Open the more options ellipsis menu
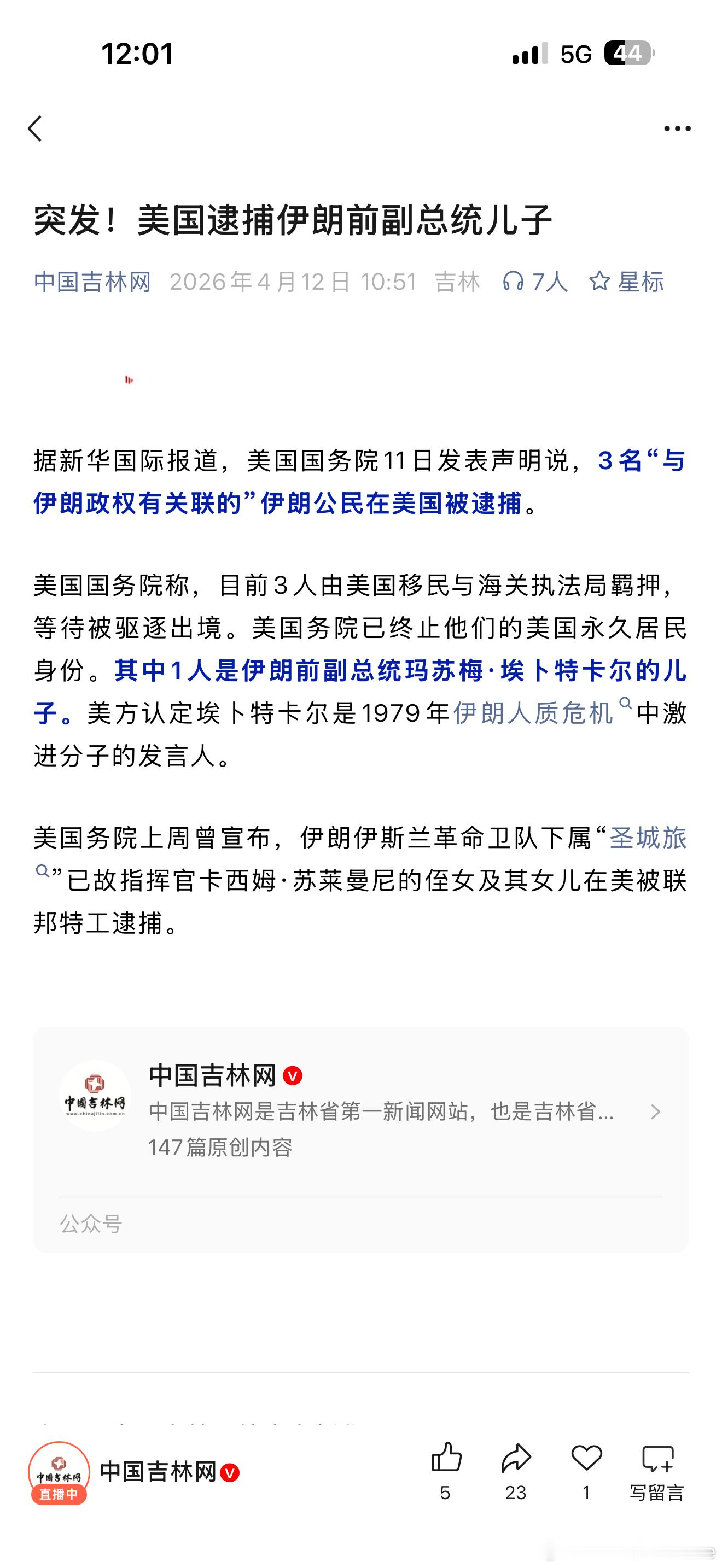The height and width of the screenshot is (1568, 722). tap(677, 128)
